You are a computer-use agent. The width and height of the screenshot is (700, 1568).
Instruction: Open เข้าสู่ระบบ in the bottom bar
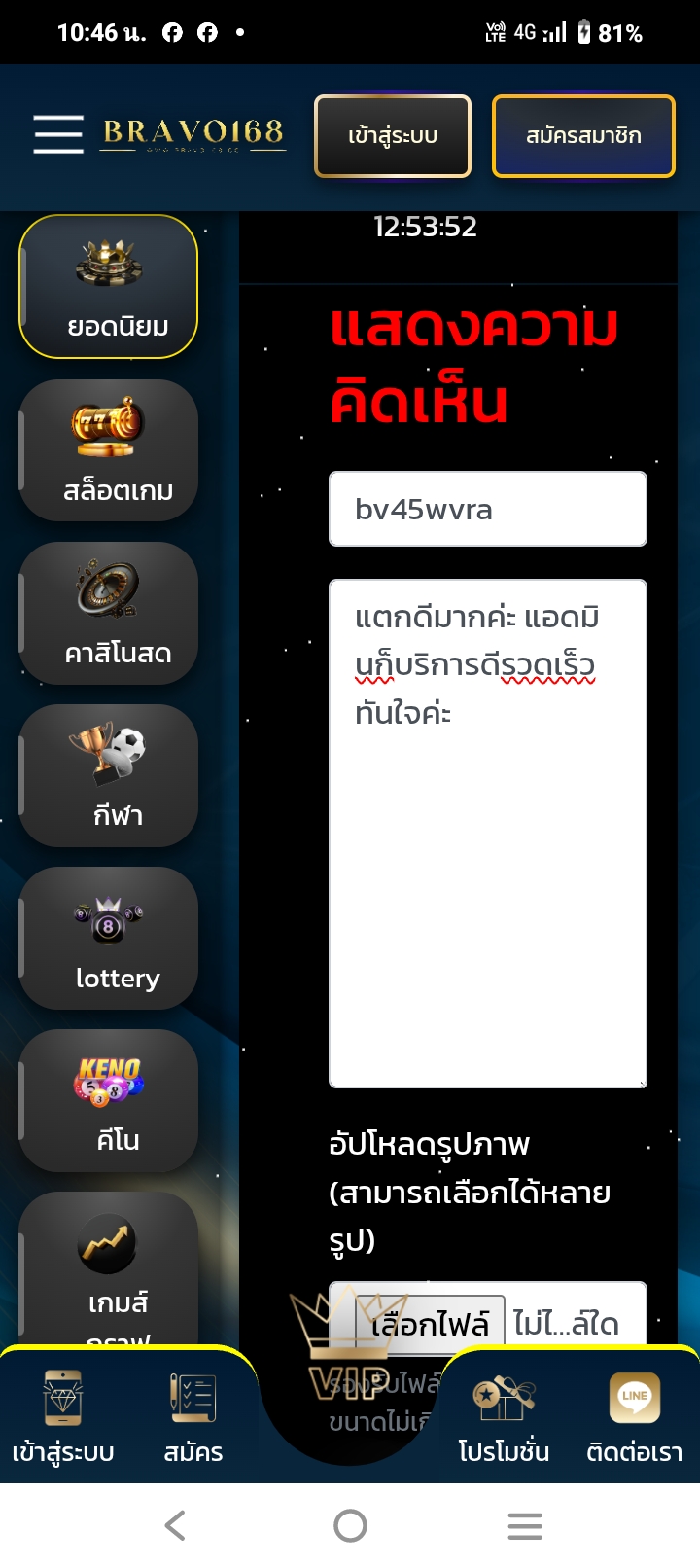click(63, 1415)
